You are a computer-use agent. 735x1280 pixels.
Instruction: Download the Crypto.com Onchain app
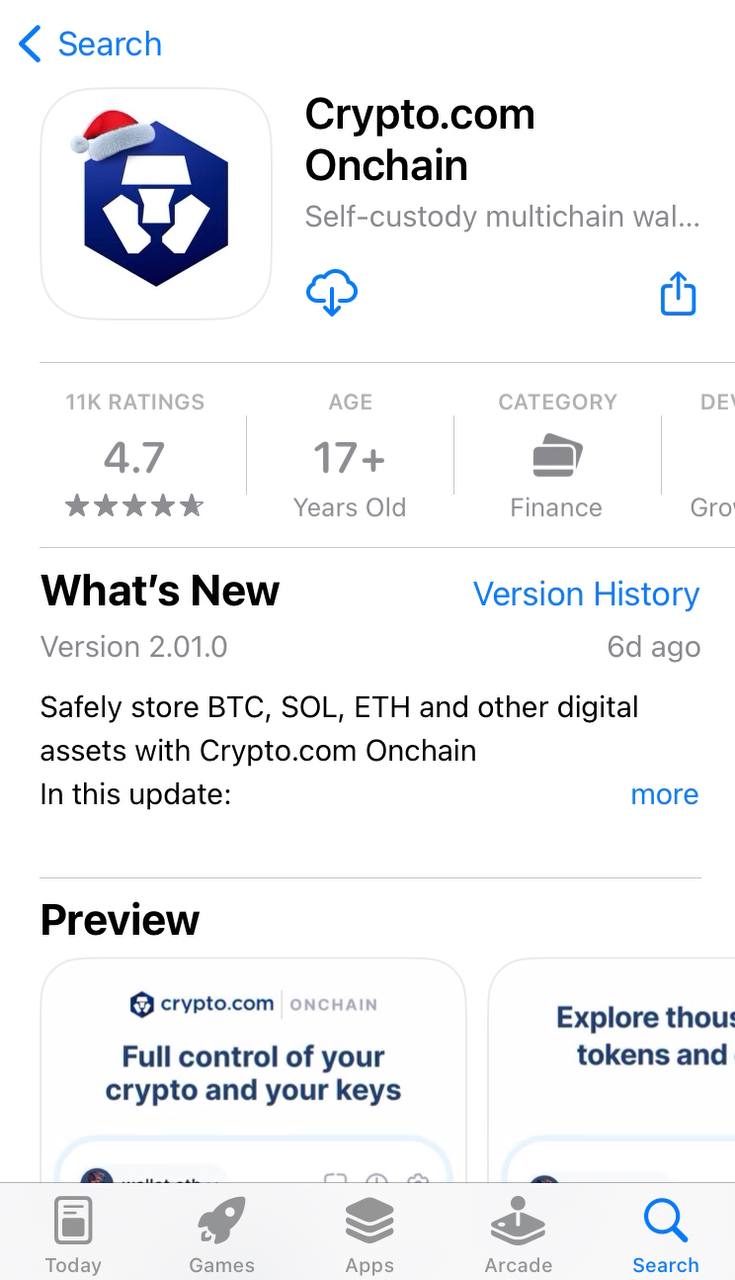(331, 293)
